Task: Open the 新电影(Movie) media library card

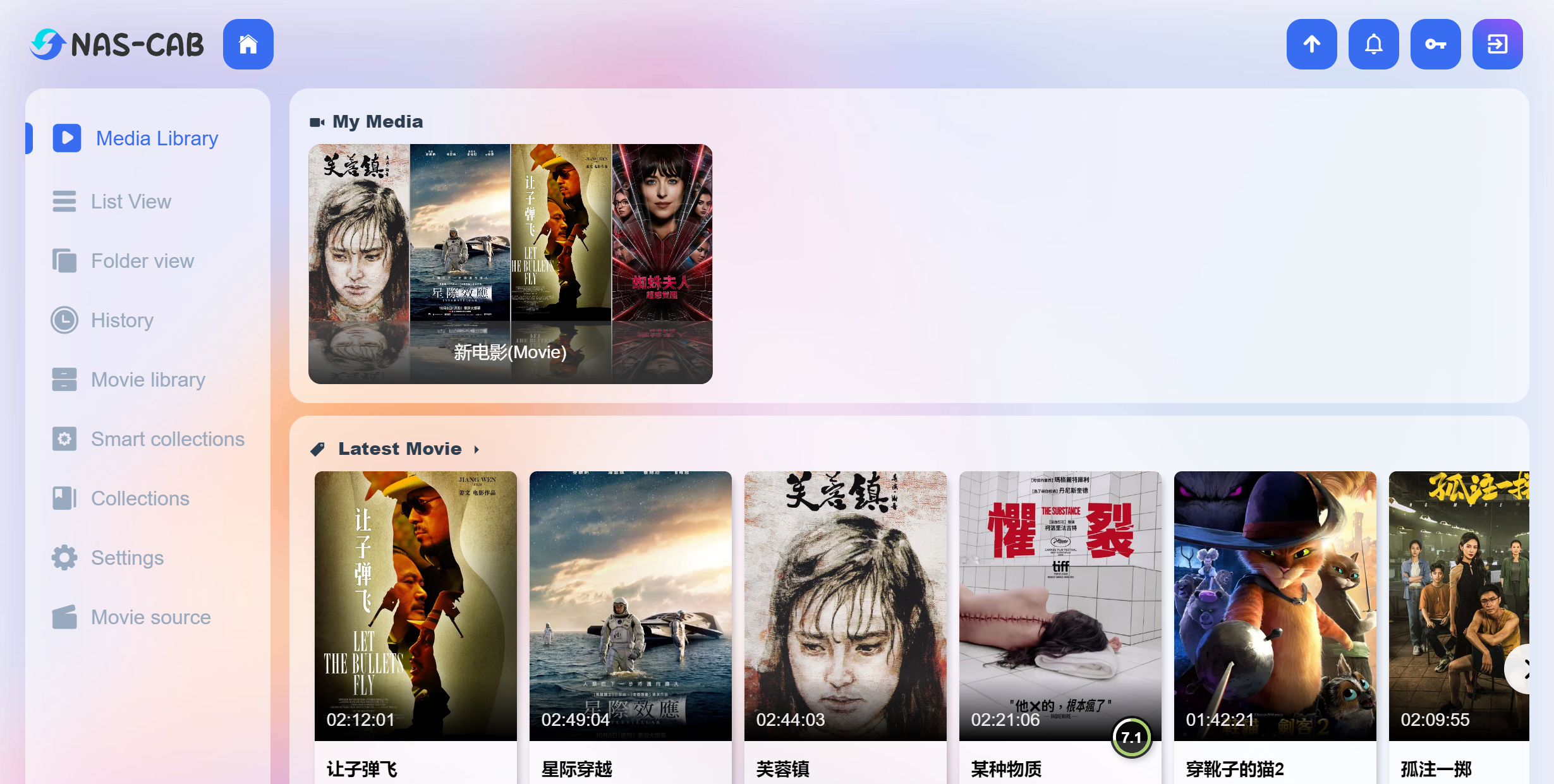Action: click(x=510, y=264)
